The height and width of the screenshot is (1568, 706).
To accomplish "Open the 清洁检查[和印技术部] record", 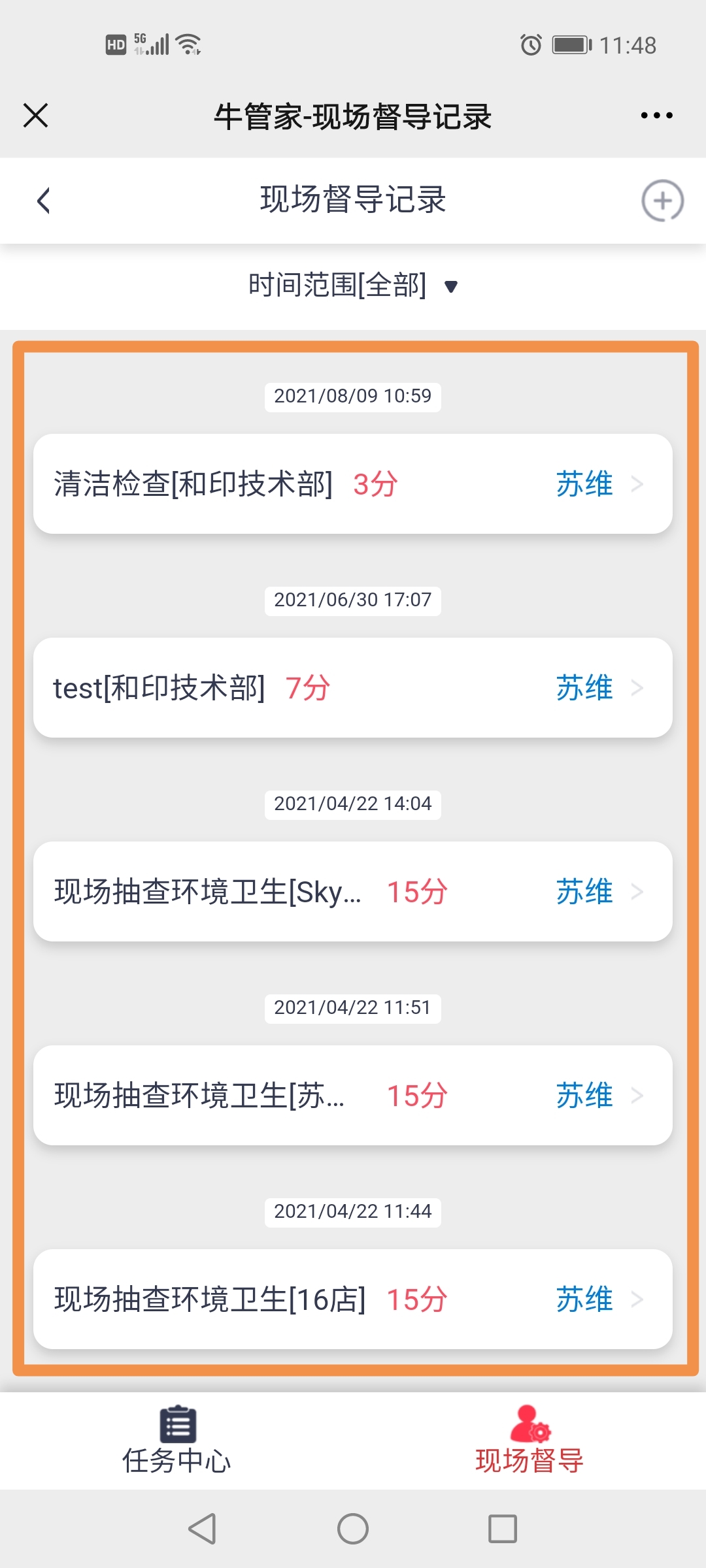I will pyautogui.click(x=353, y=484).
